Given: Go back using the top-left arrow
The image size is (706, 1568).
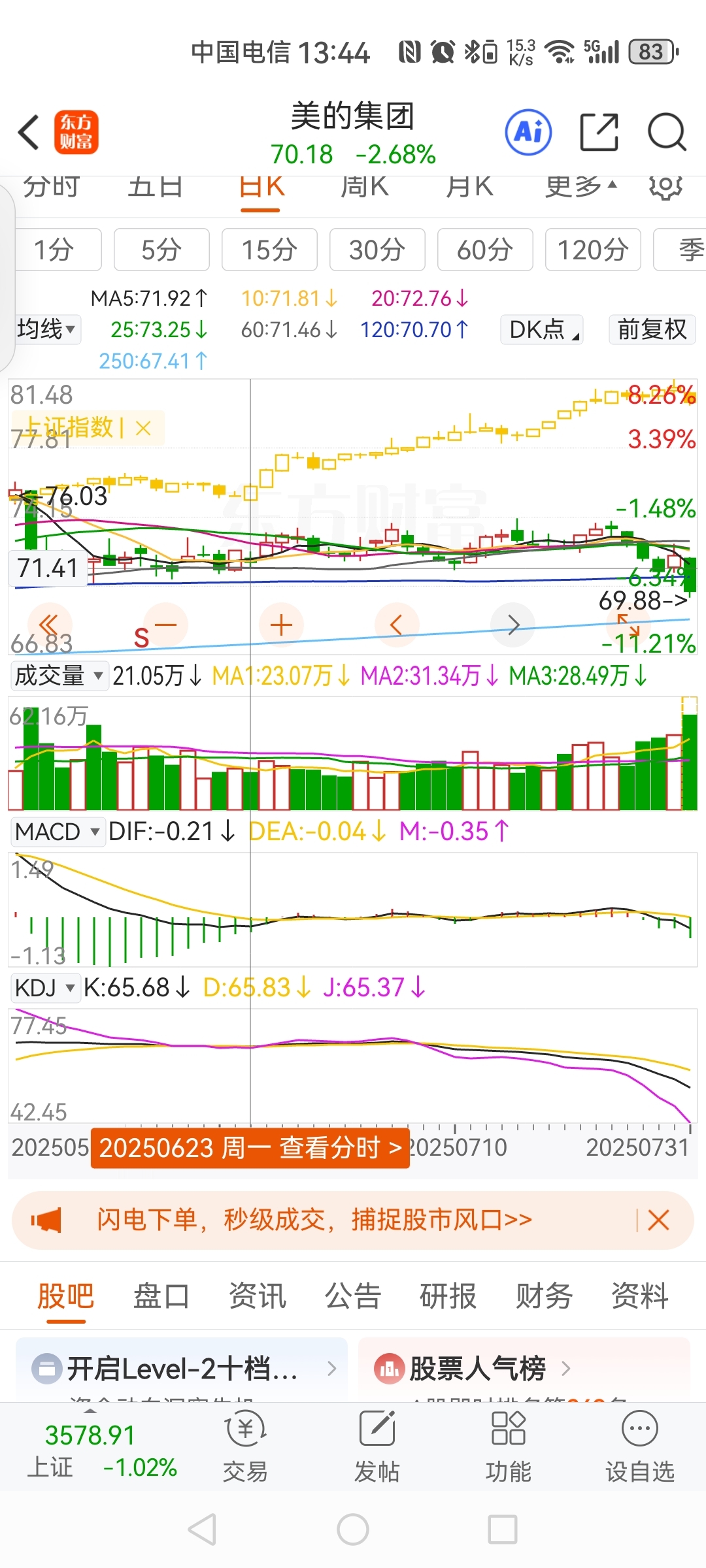Looking at the screenshot, I should [29, 132].
